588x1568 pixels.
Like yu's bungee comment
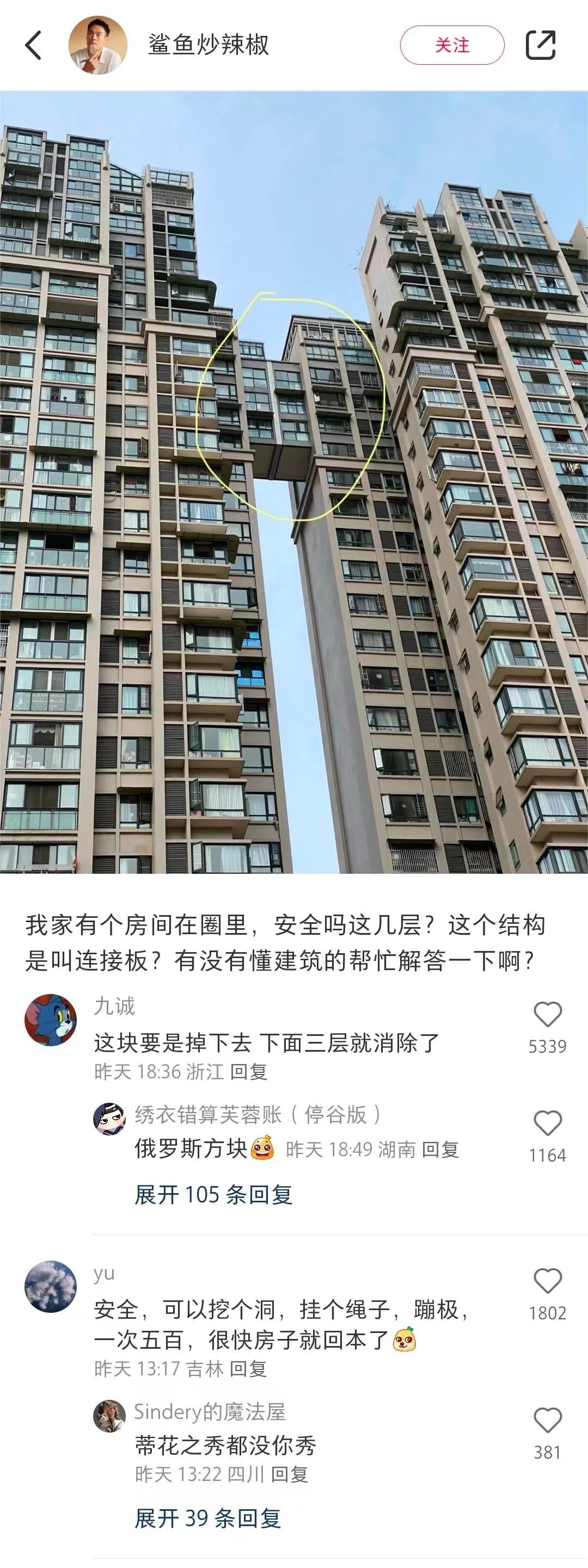click(x=547, y=1281)
